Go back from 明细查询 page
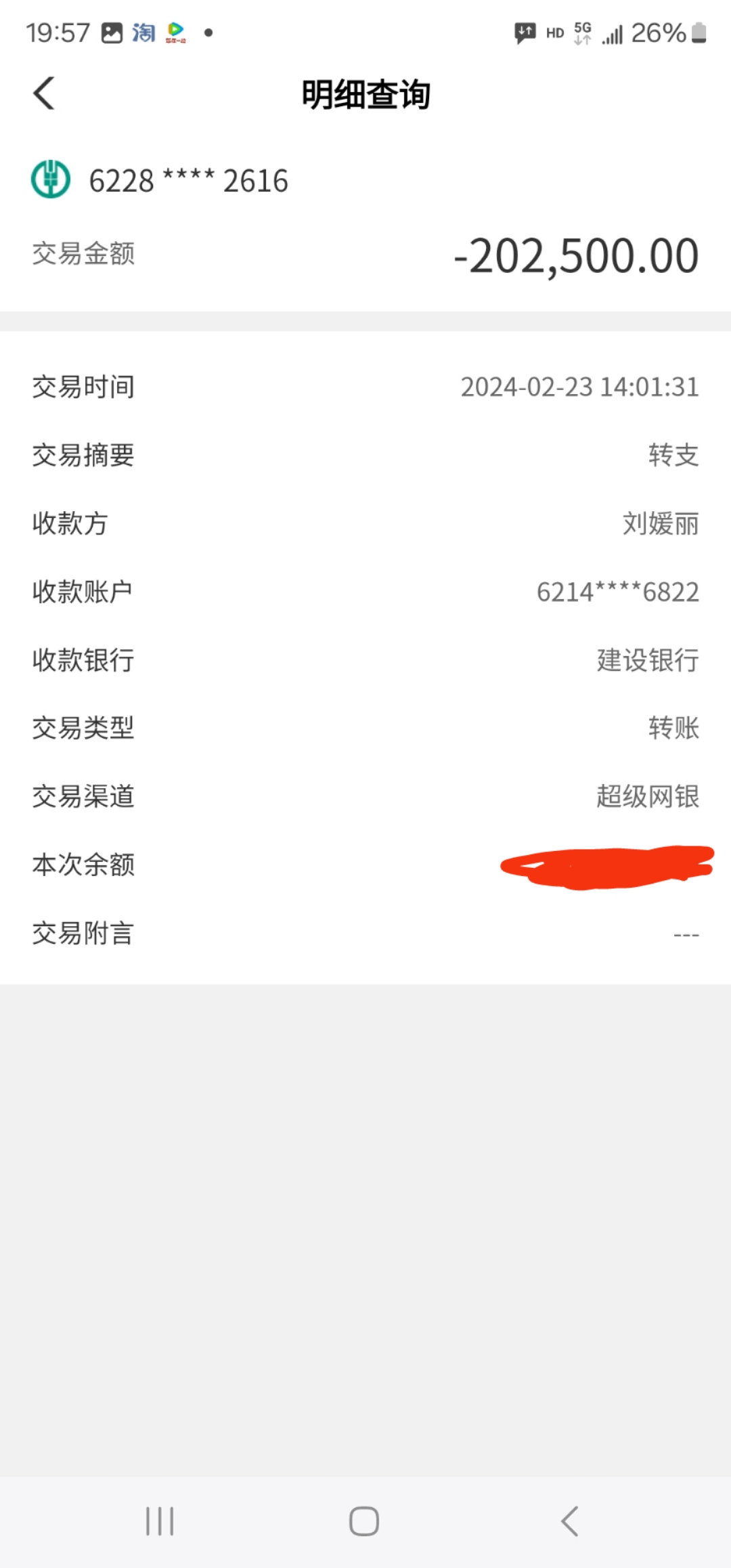Screen dimensions: 731x1568 click(x=44, y=93)
